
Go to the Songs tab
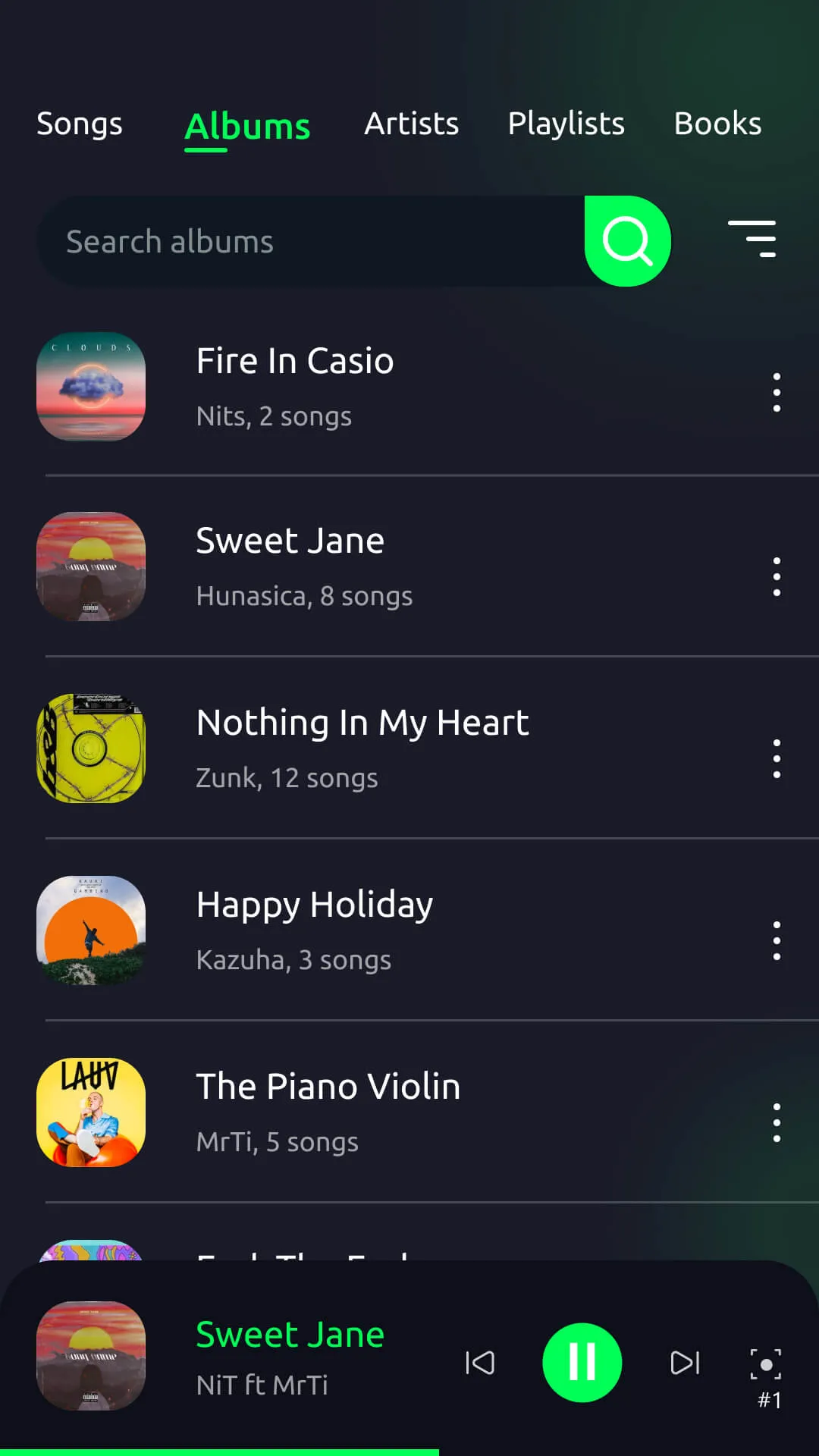(79, 124)
